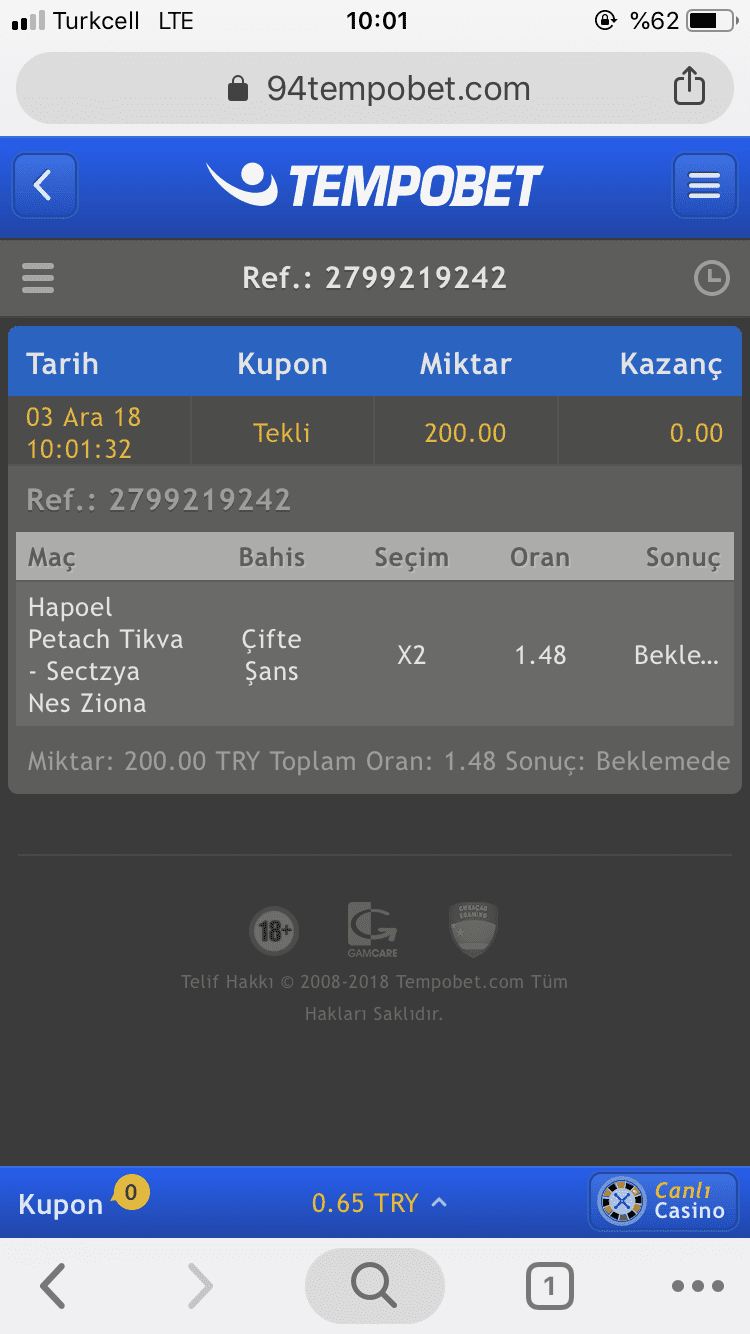Go back using the Tempobet header arrow
Image resolution: width=750 pixels, height=1334 pixels.
click(x=44, y=186)
